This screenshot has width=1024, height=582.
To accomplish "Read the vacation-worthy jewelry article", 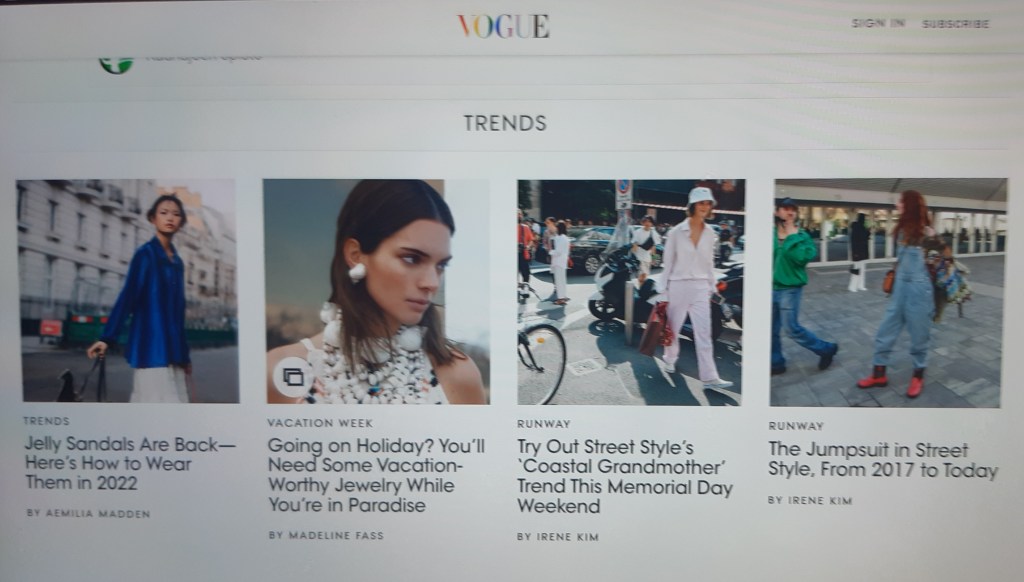I will pyautogui.click(x=376, y=475).
